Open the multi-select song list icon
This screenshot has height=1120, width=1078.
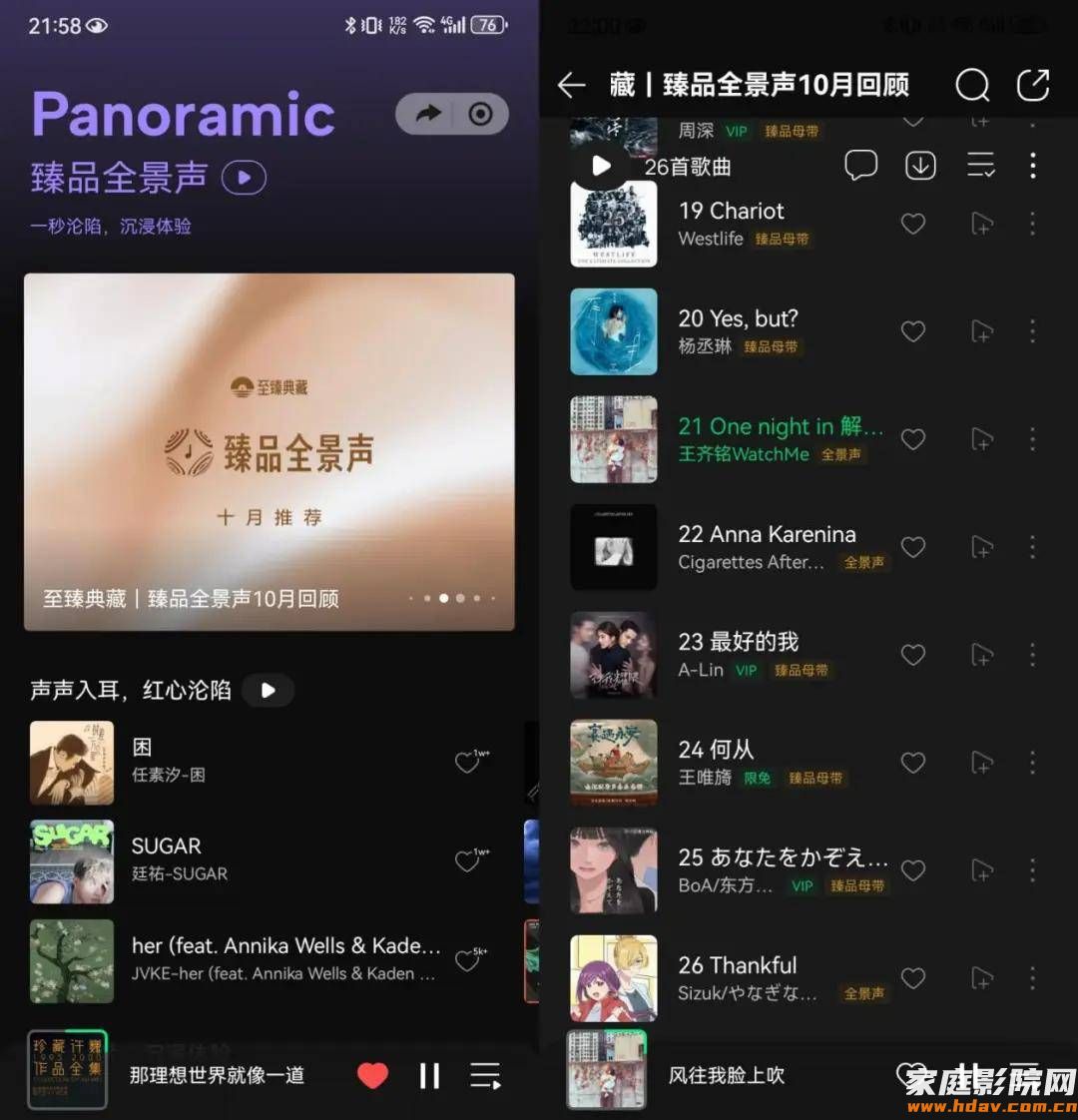point(980,164)
